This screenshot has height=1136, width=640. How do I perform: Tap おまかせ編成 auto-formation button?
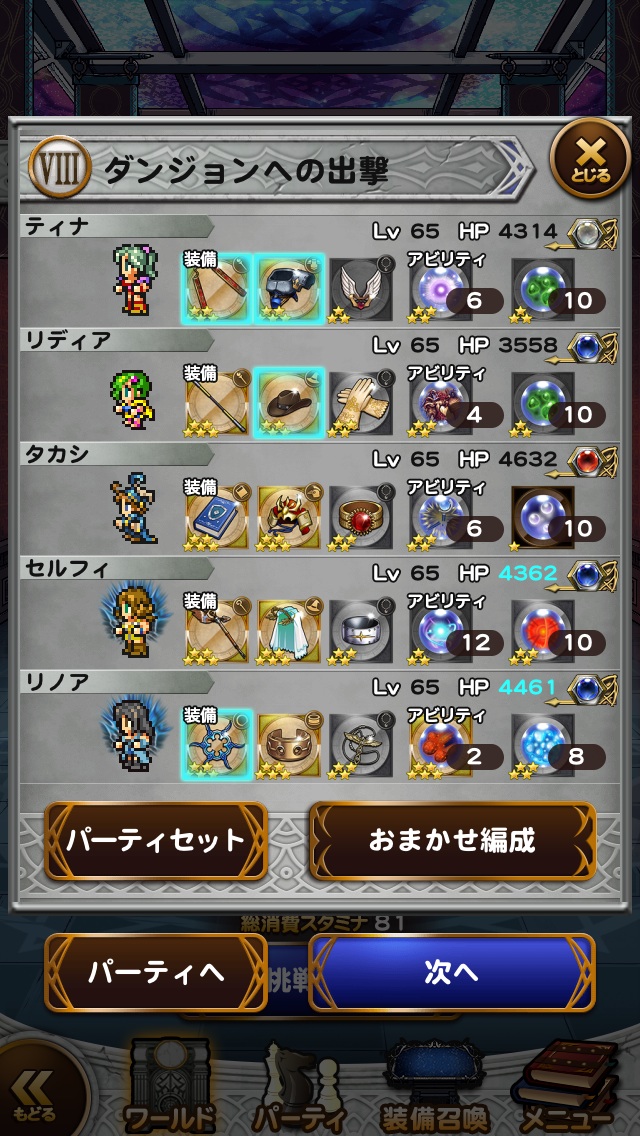pos(452,840)
